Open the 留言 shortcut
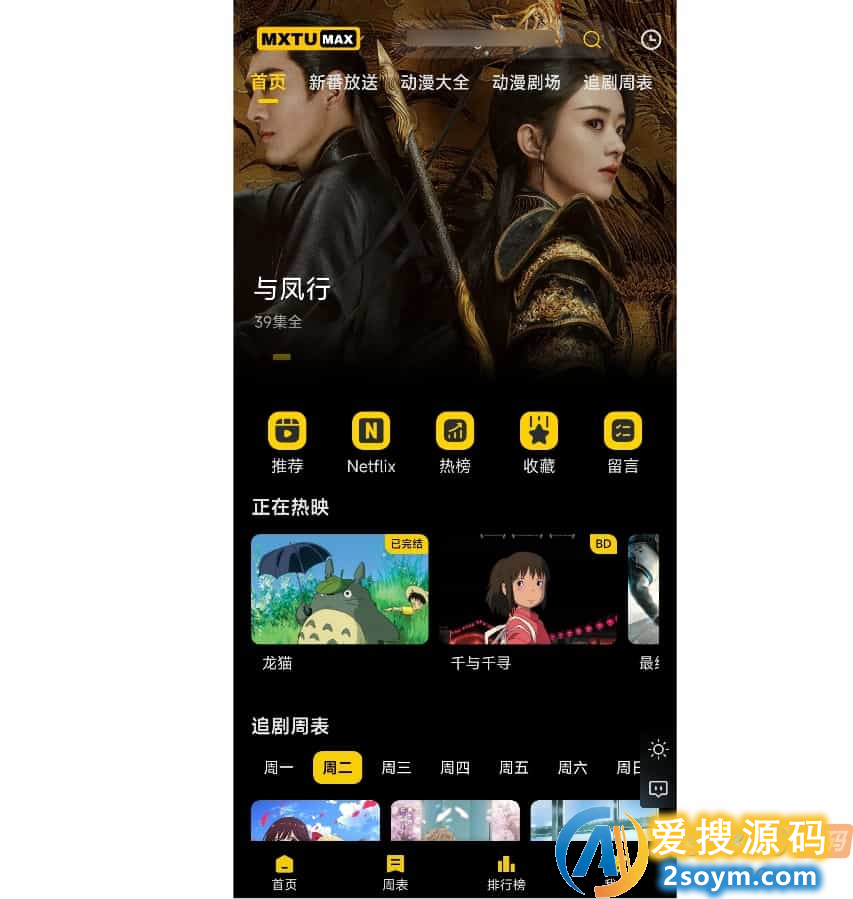Image resolution: width=853 pixels, height=899 pixels. (623, 442)
